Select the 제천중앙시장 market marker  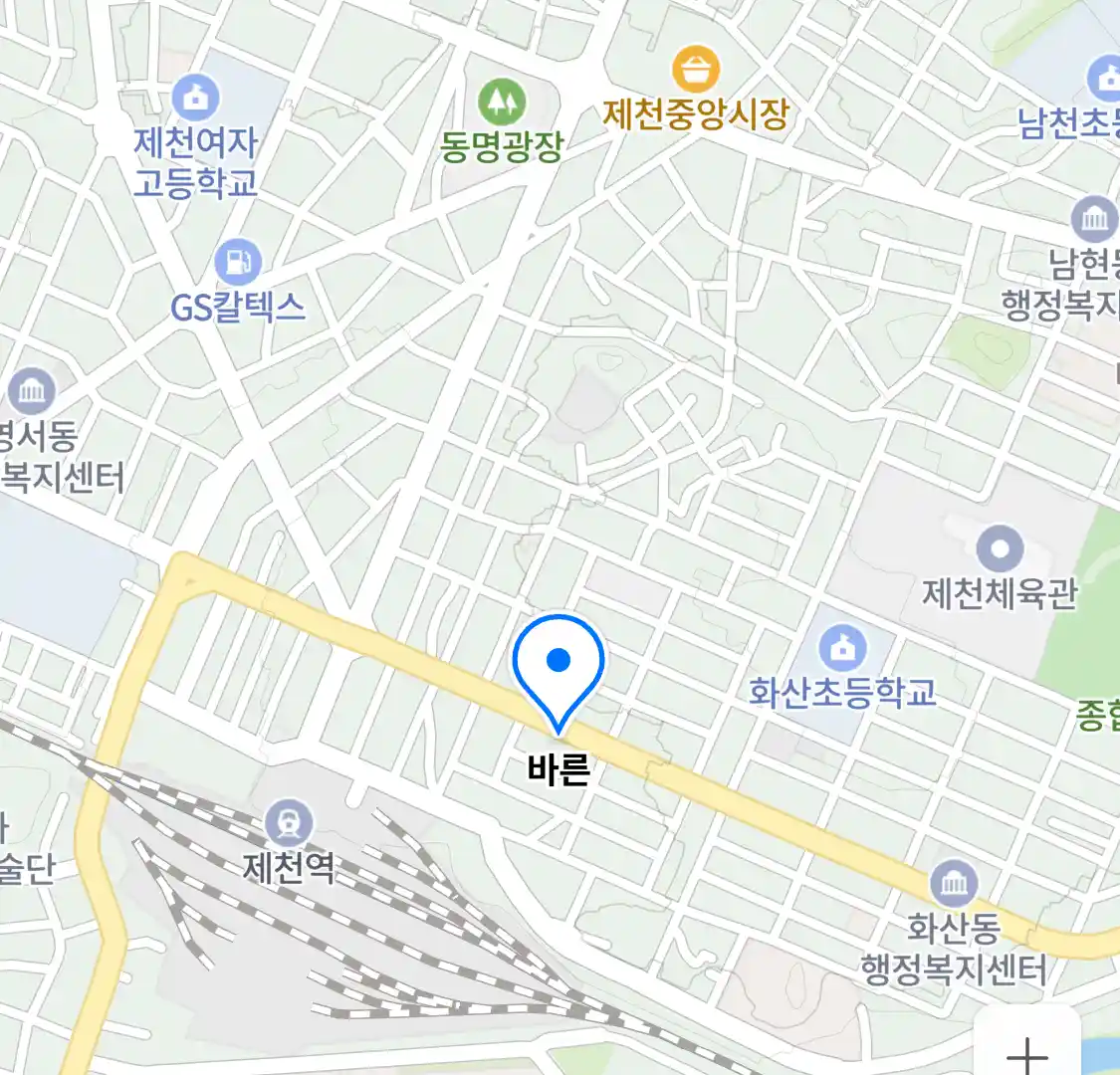tap(696, 70)
